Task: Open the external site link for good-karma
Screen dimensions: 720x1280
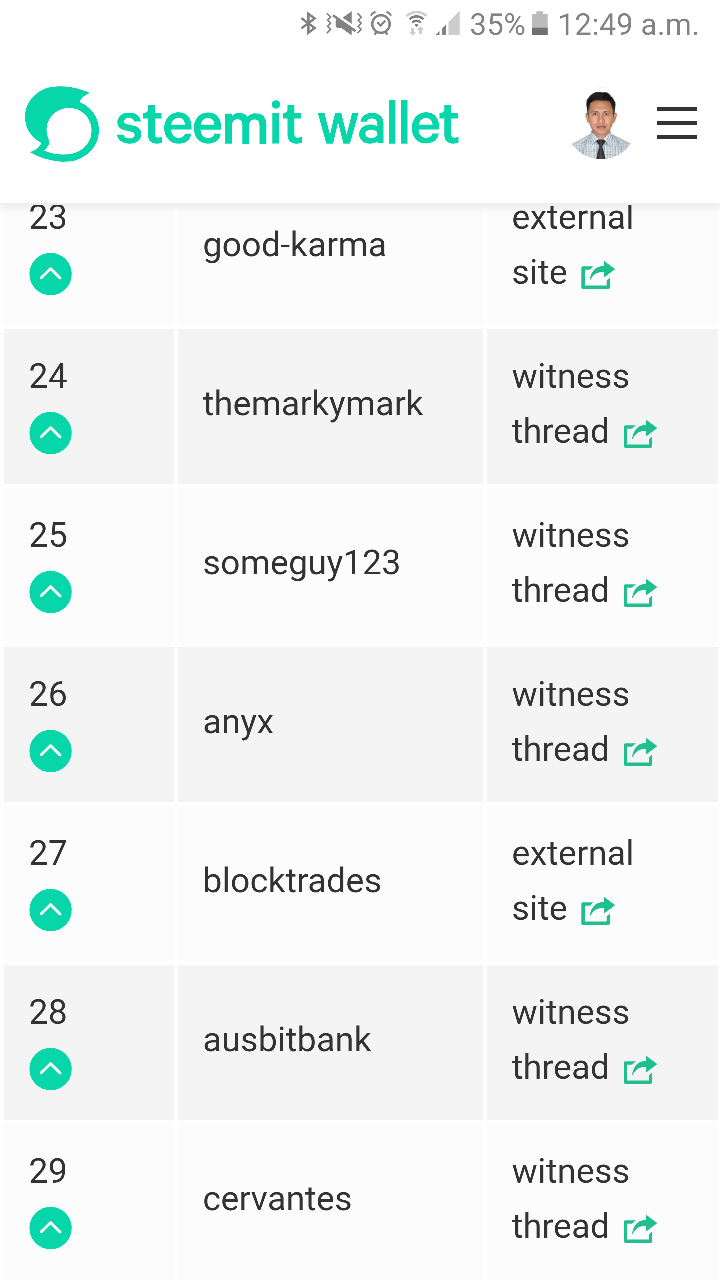Action: pyautogui.click(x=596, y=274)
